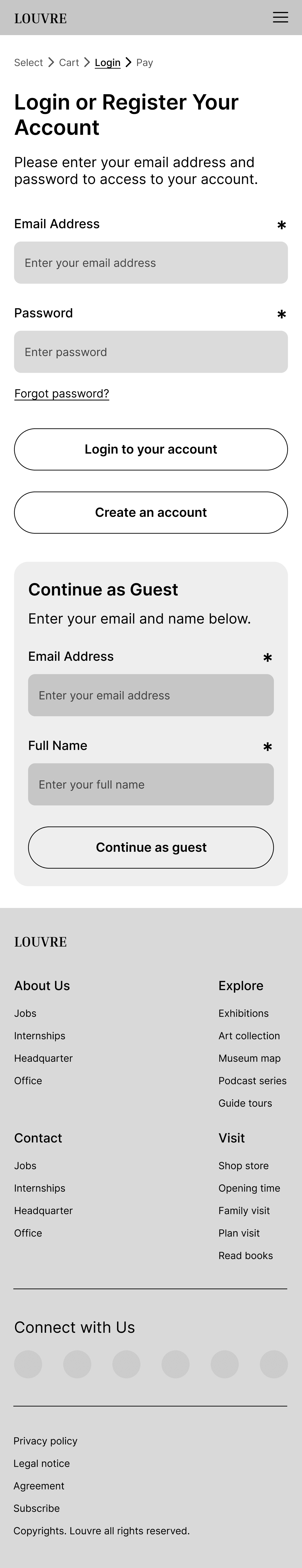Focus the account Password field

(x=151, y=352)
